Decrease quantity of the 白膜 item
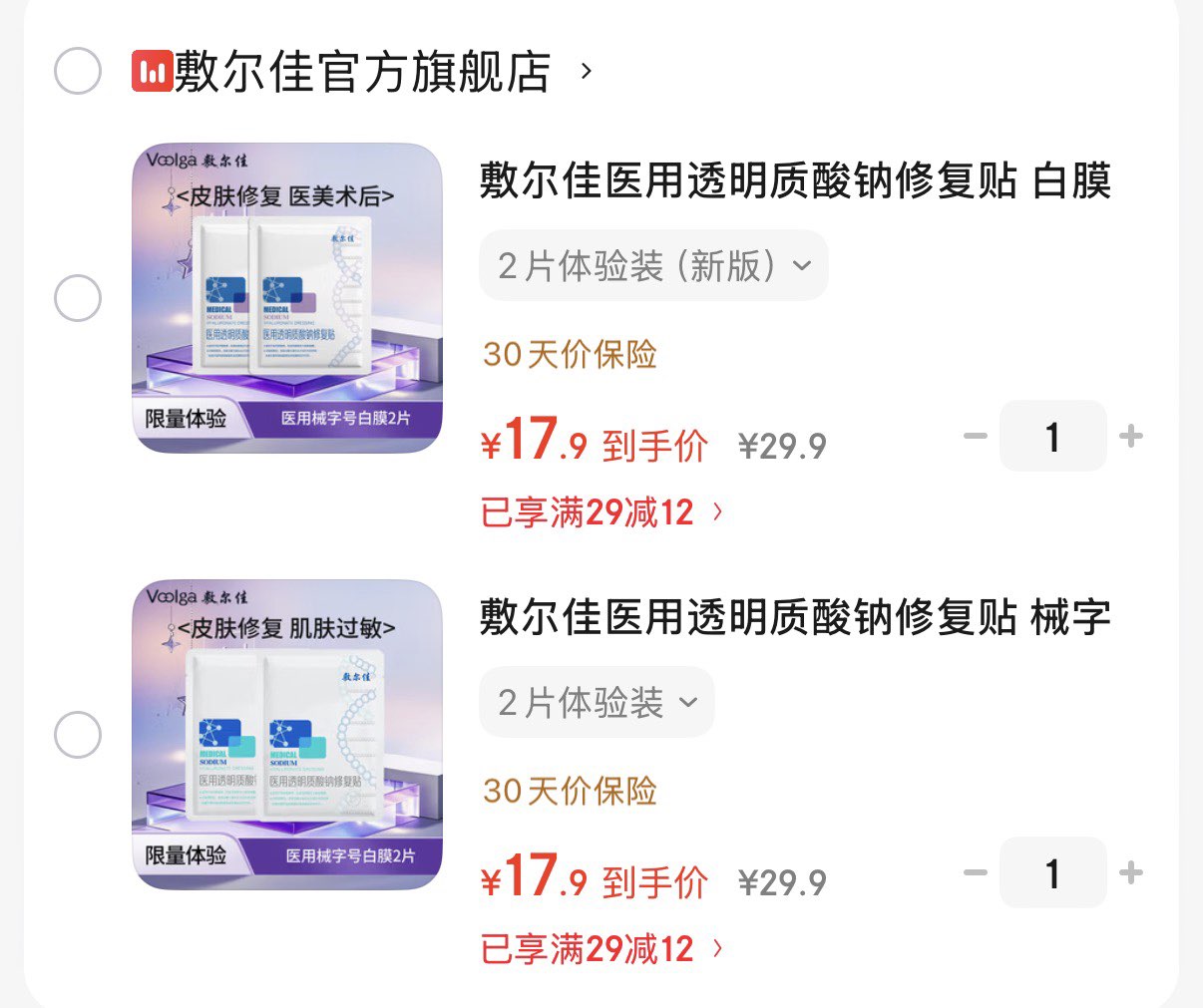This screenshot has width=1203, height=1008. pos(975,436)
